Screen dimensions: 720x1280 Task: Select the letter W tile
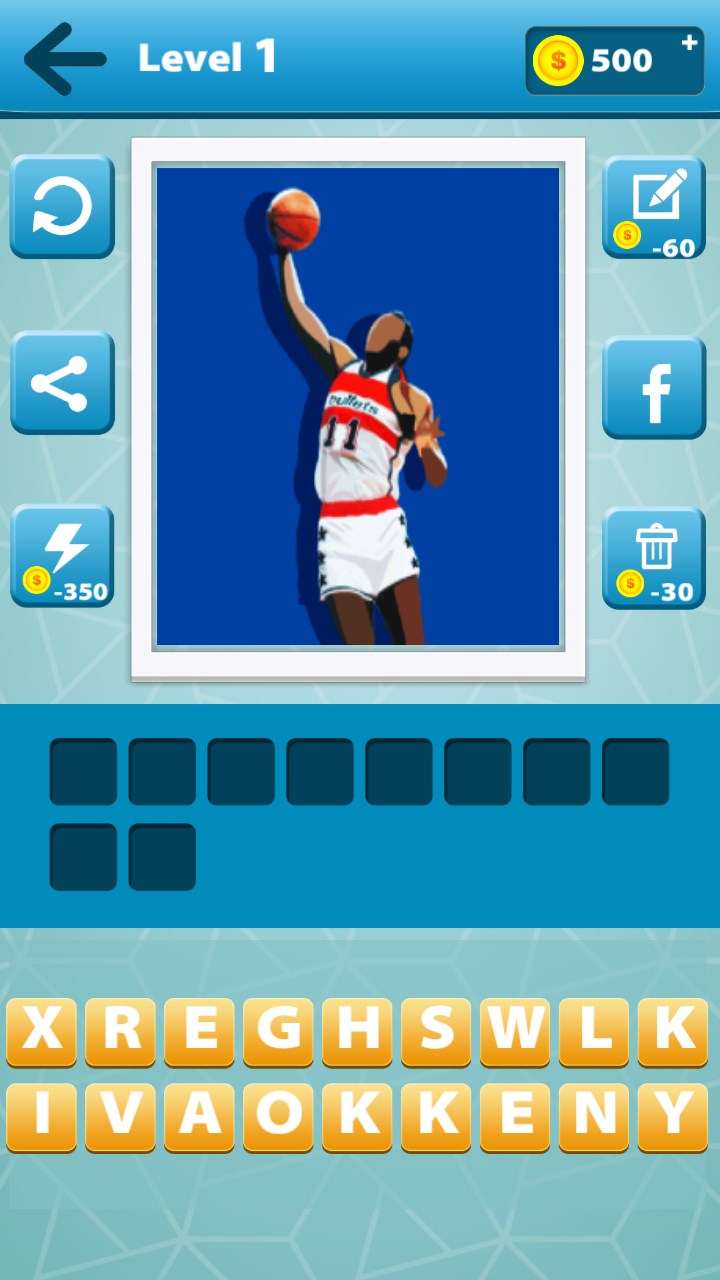515,1031
